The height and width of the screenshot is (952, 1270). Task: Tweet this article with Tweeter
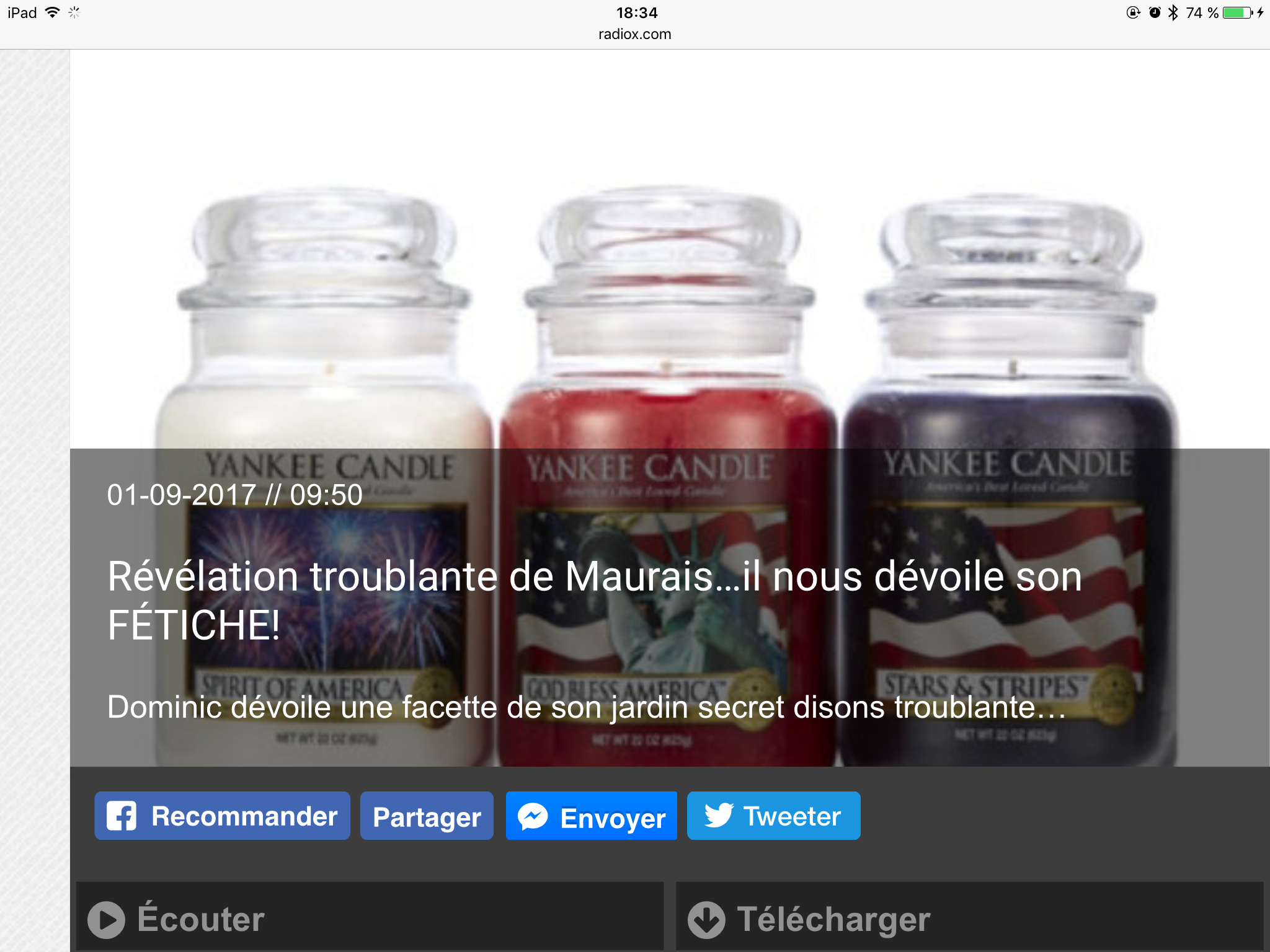(x=773, y=816)
